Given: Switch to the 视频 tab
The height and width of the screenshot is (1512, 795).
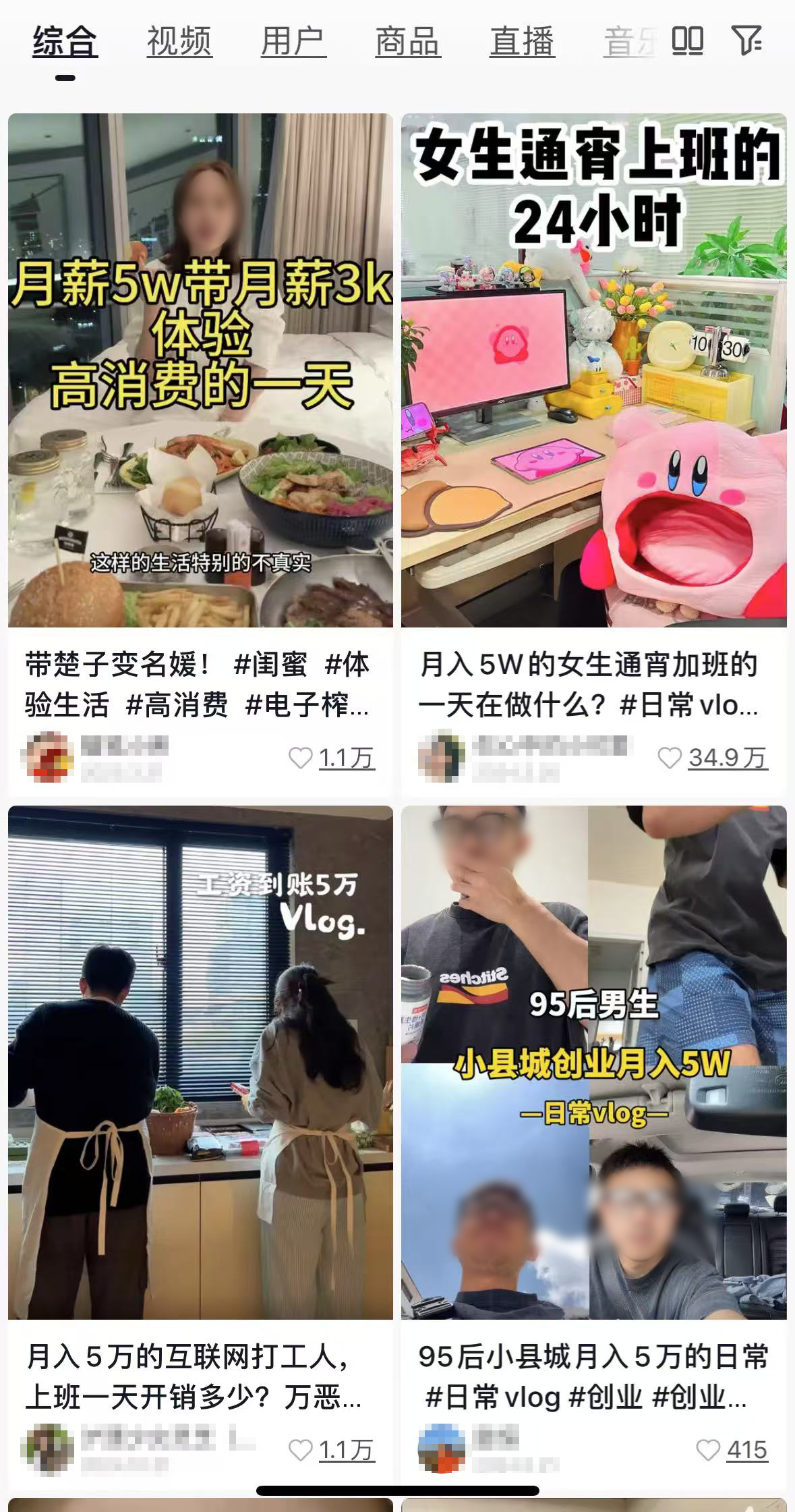Looking at the screenshot, I should click(x=179, y=42).
